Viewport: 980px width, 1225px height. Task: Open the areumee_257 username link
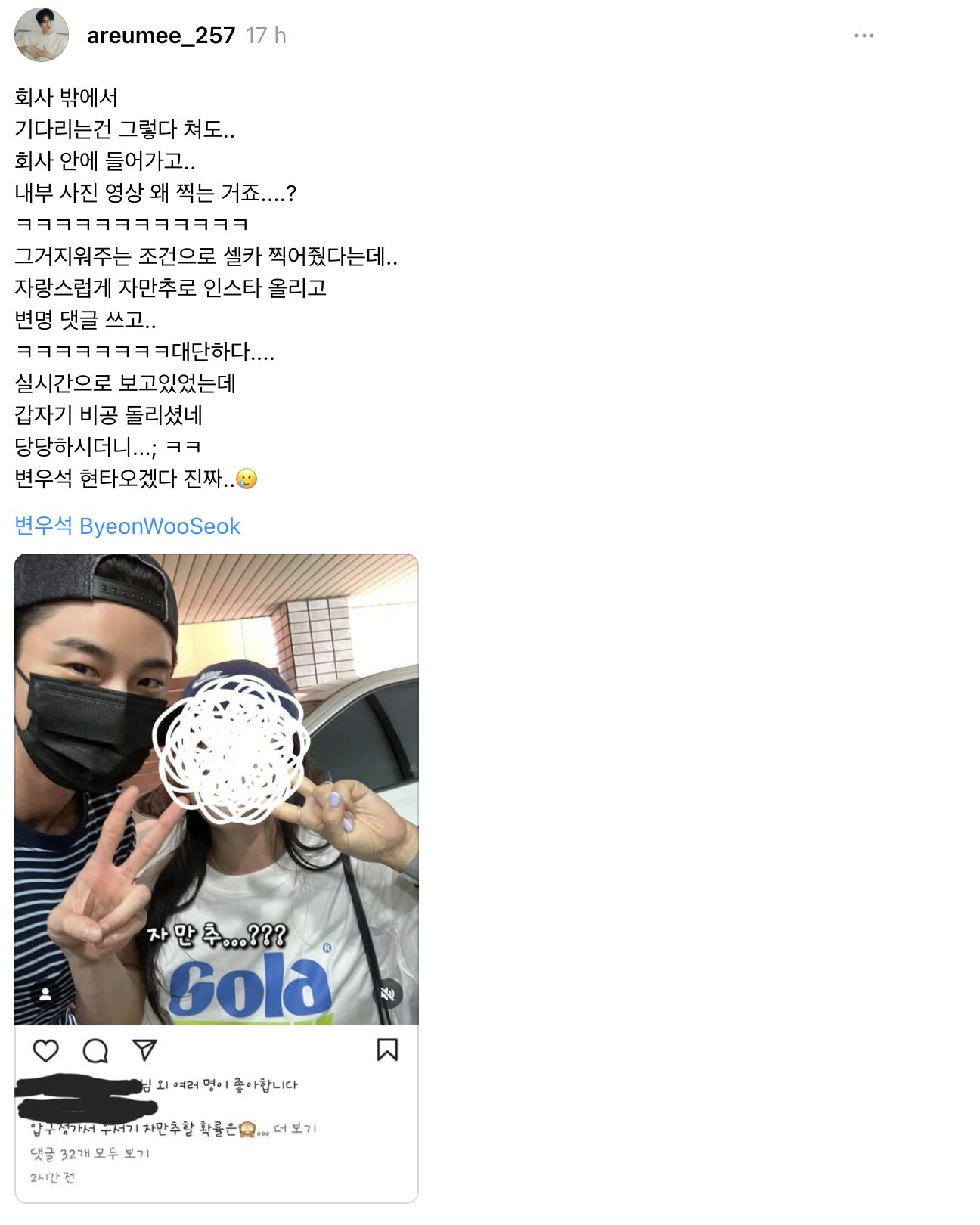pos(160,36)
